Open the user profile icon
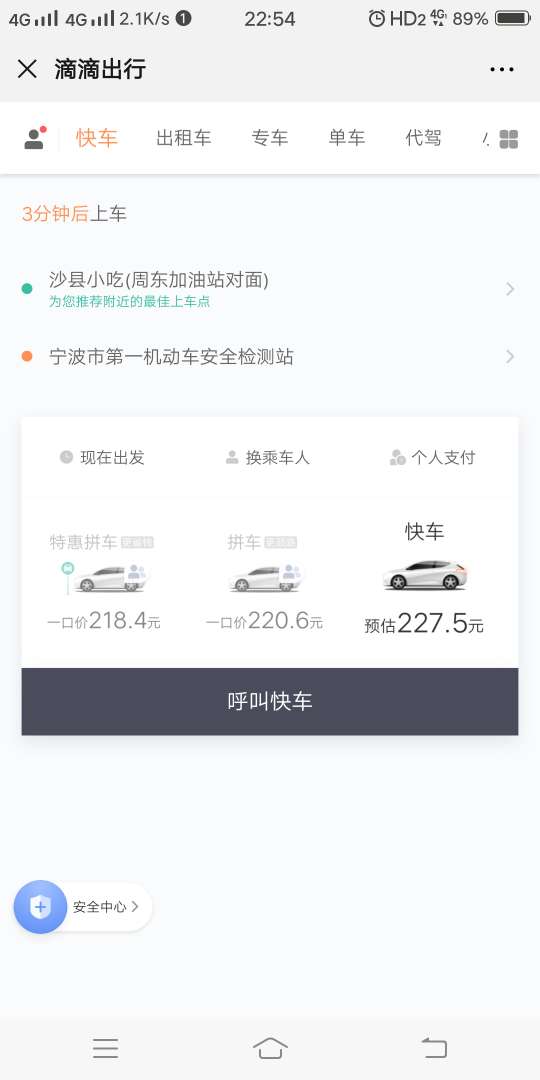Screen dimensions: 540x1080 click(x=34, y=138)
